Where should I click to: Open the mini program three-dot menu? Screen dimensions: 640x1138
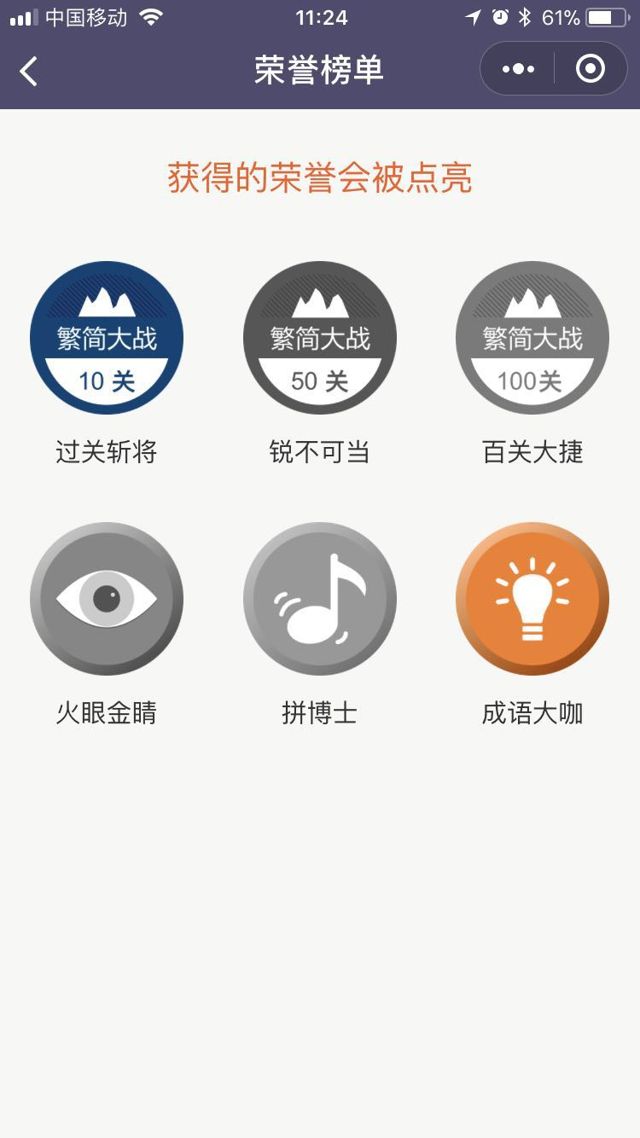[x=518, y=69]
